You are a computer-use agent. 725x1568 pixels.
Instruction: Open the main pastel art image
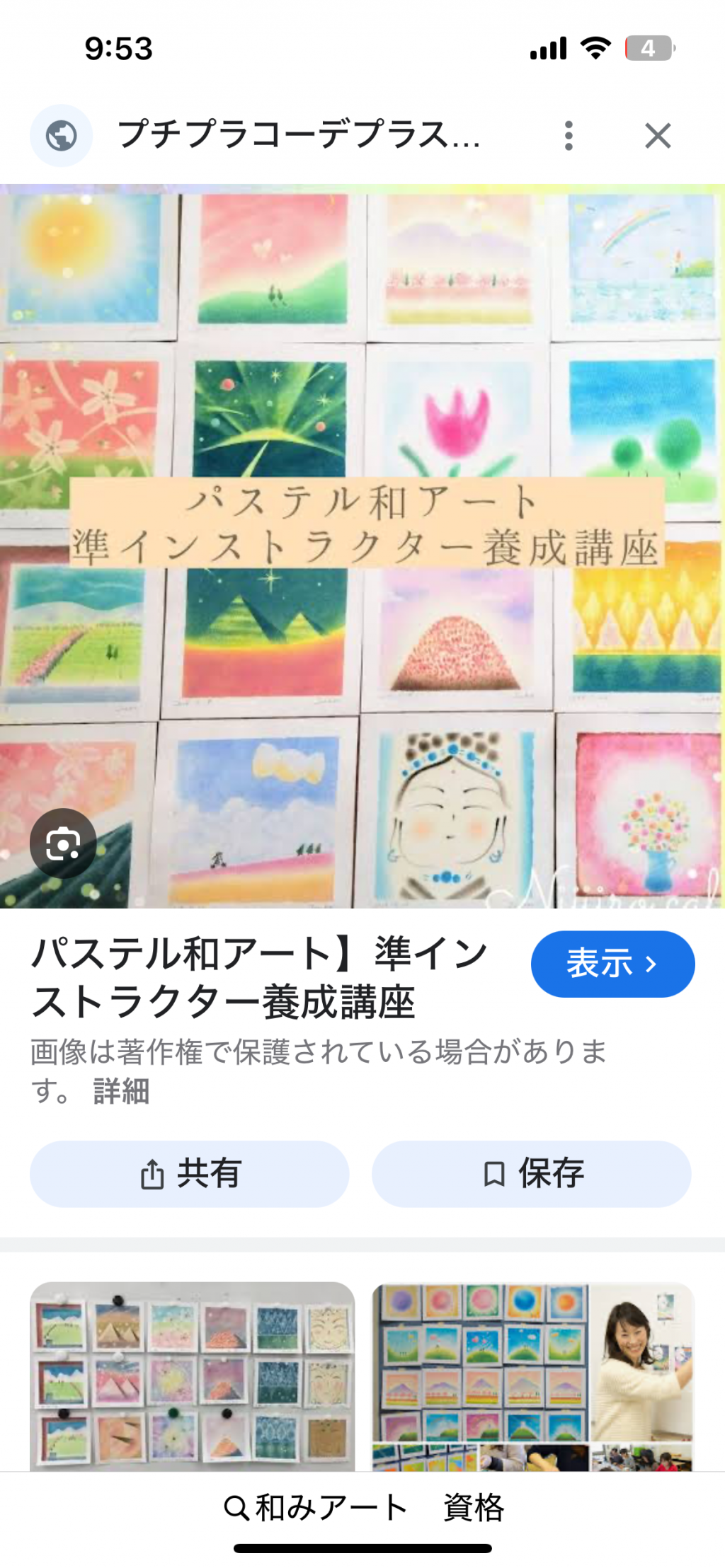click(362, 546)
